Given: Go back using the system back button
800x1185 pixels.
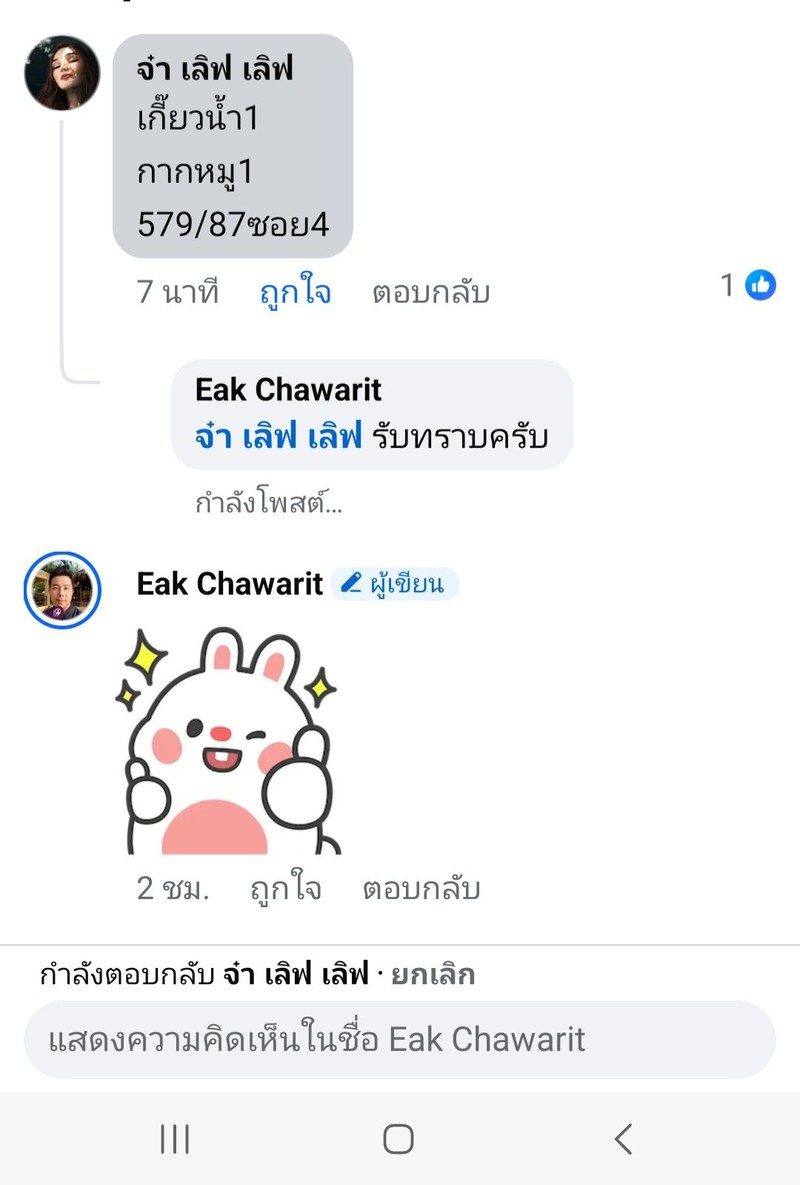Looking at the screenshot, I should [623, 1139].
